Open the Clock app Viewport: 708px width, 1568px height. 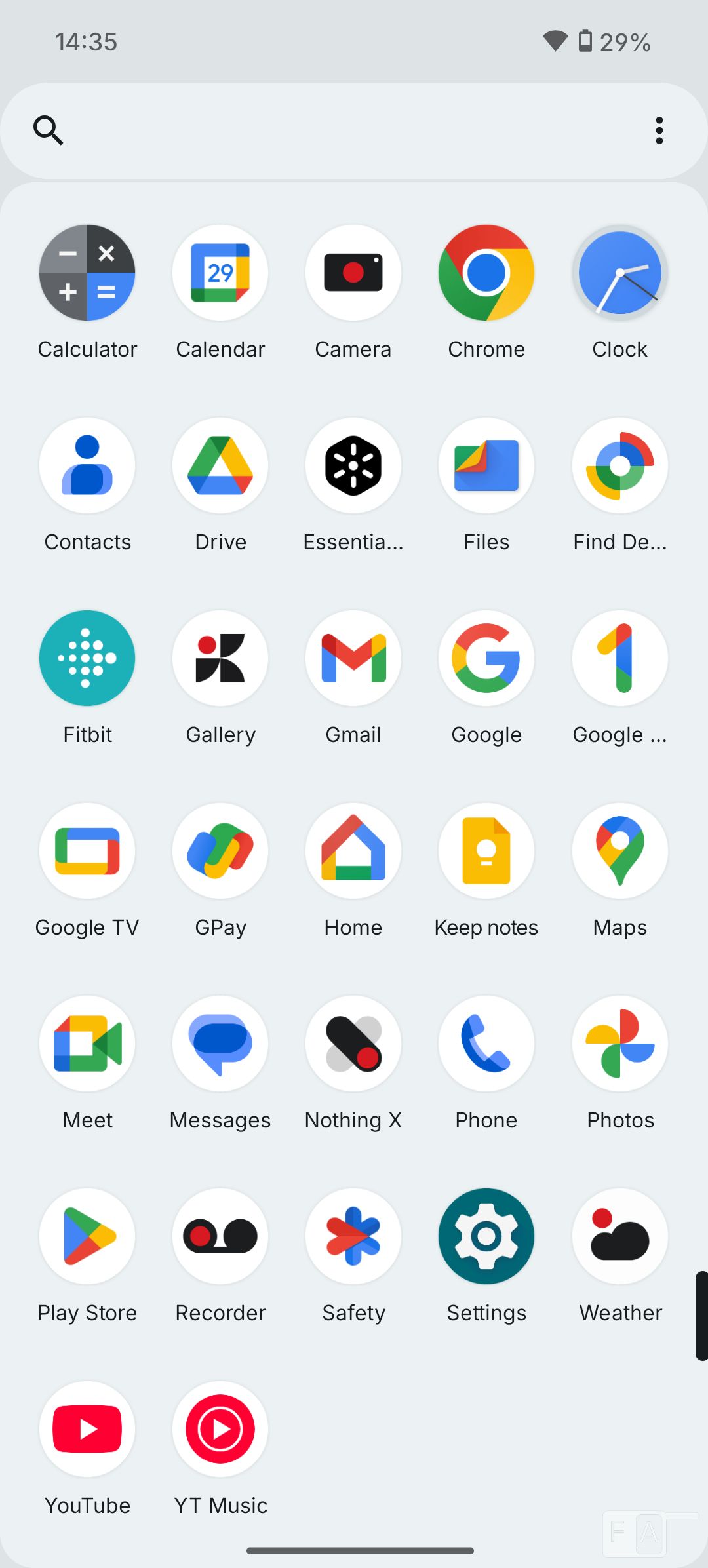tap(619, 273)
